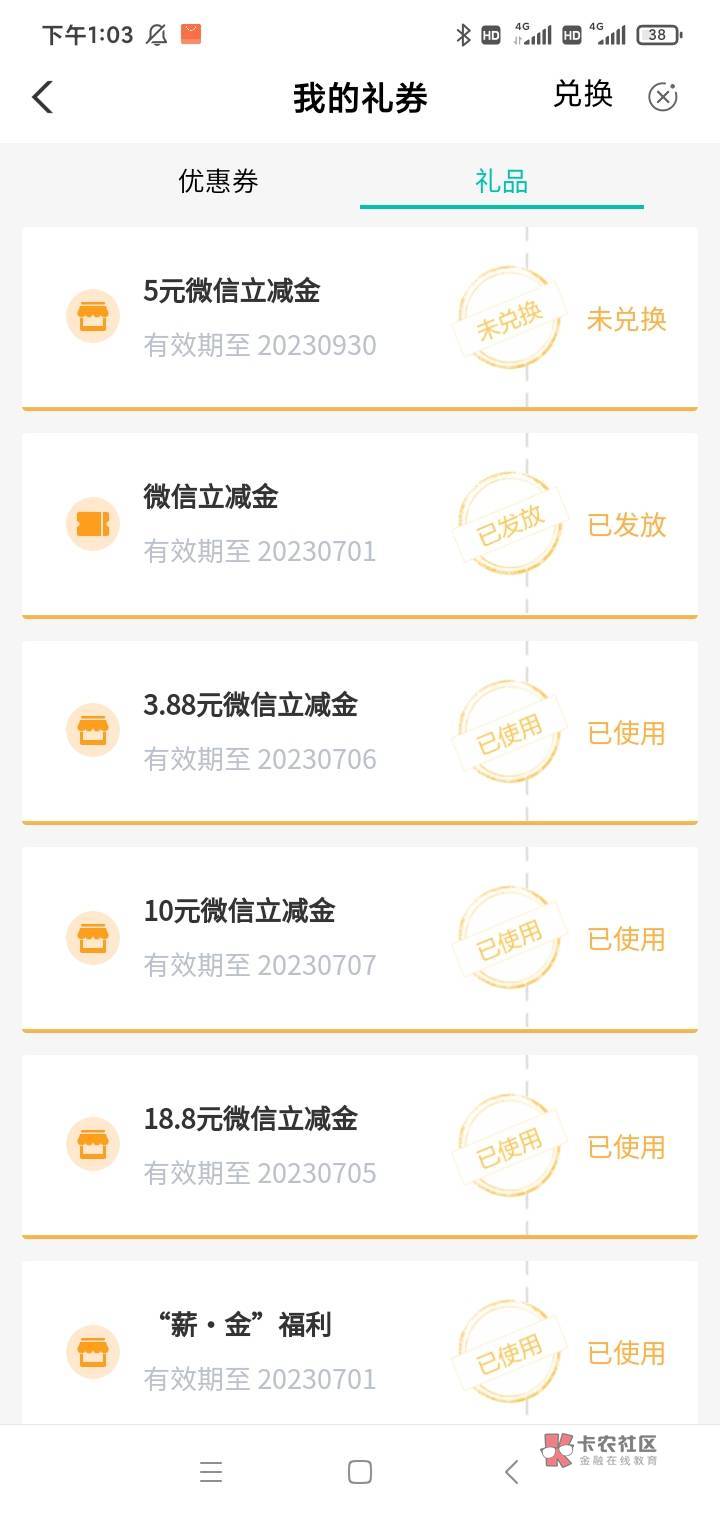
Task: Close the page with the circled X icon
Action: 662,97
